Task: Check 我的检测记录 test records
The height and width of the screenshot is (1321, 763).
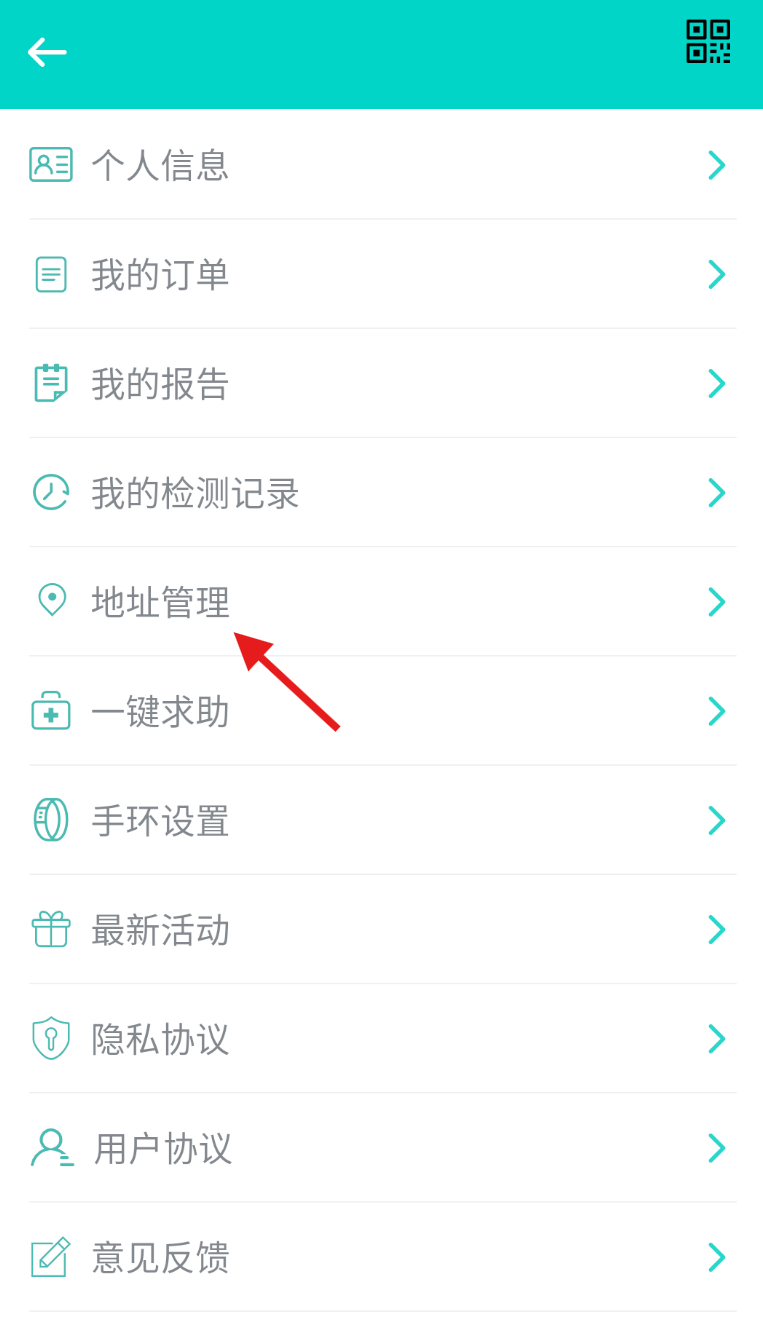Action: [381, 493]
